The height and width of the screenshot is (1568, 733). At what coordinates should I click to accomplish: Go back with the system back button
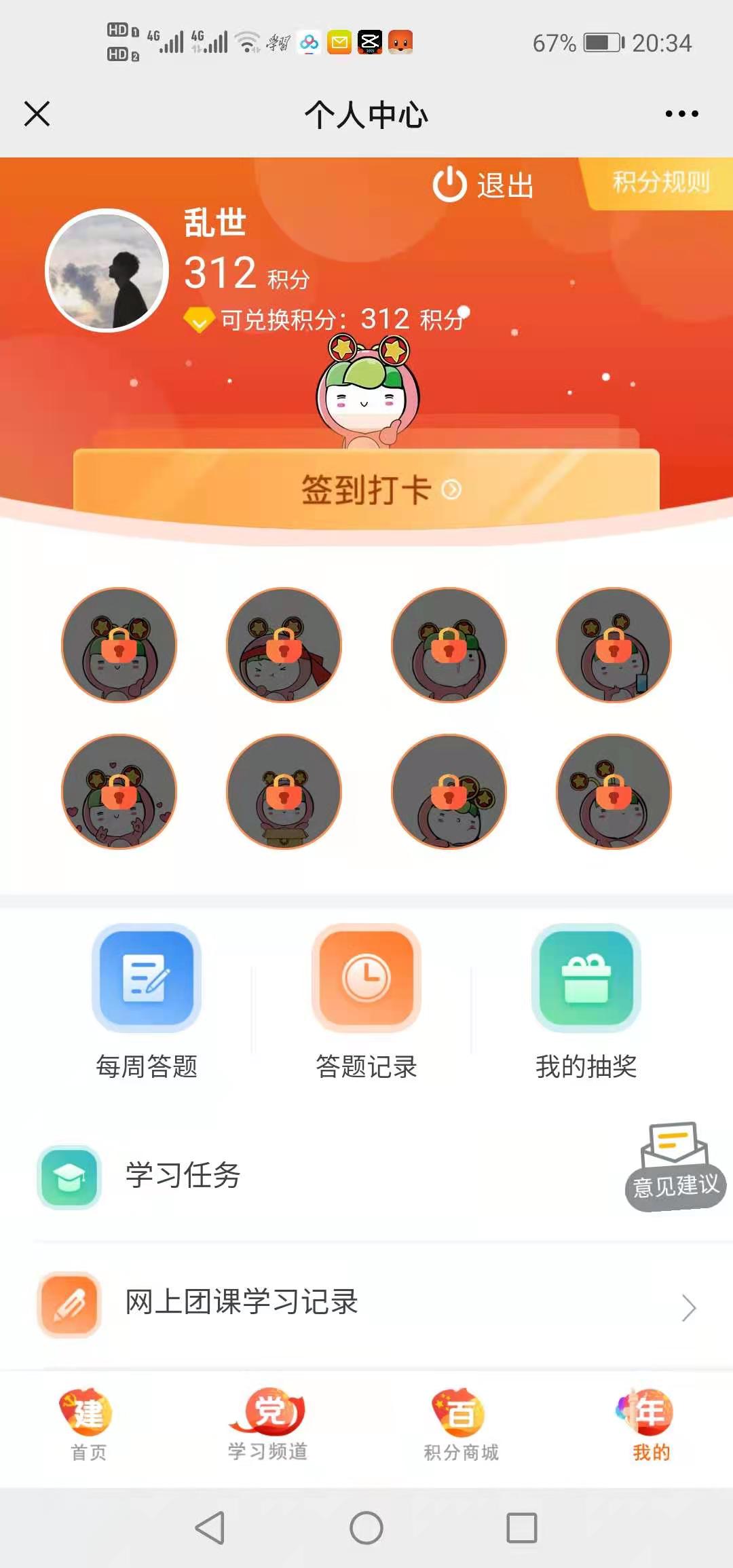(x=210, y=1528)
